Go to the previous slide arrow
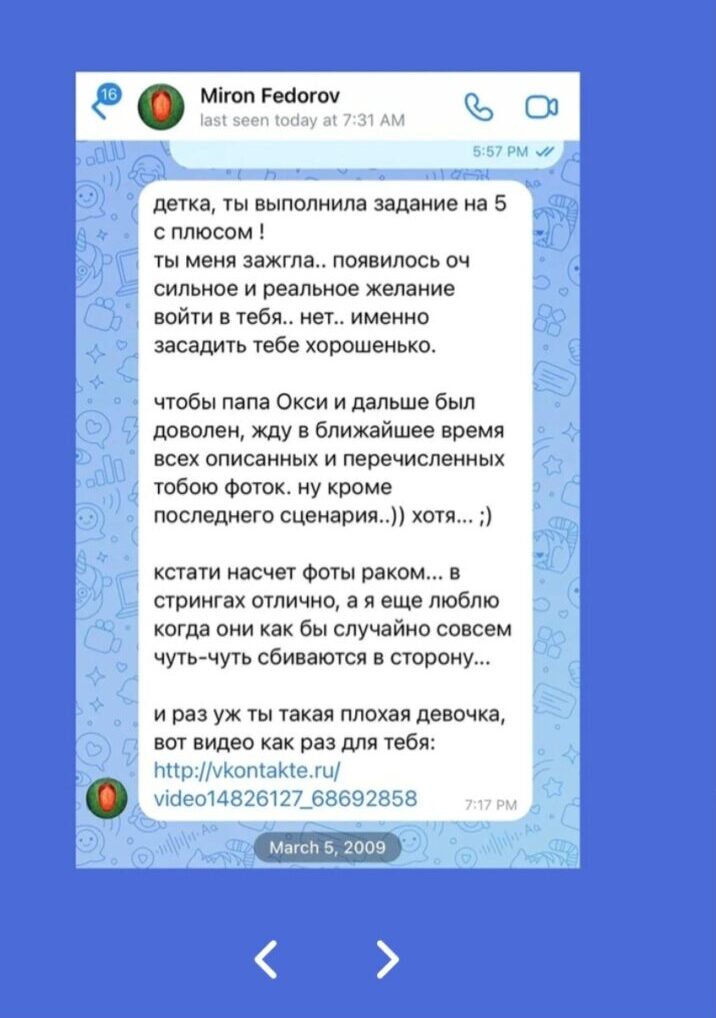The image size is (716, 1018). coord(266,959)
